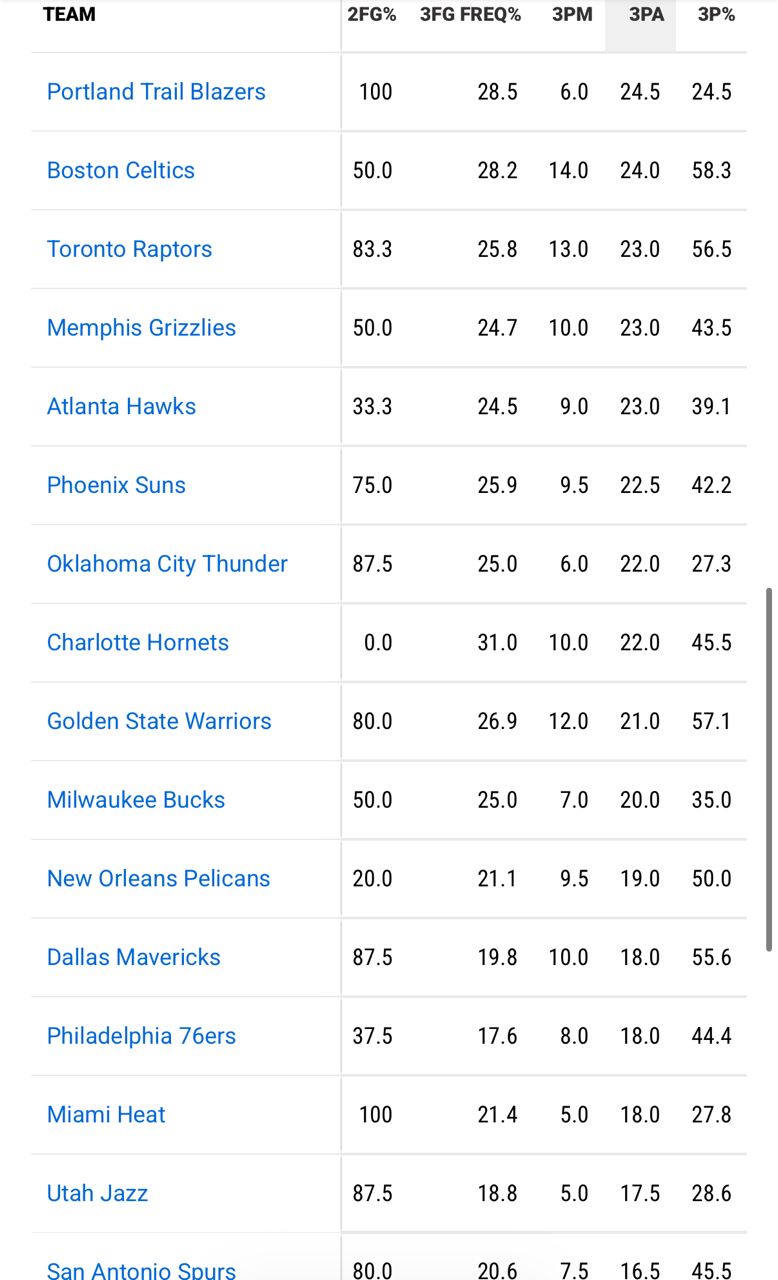Sort teams by the 3PM header

(572, 15)
